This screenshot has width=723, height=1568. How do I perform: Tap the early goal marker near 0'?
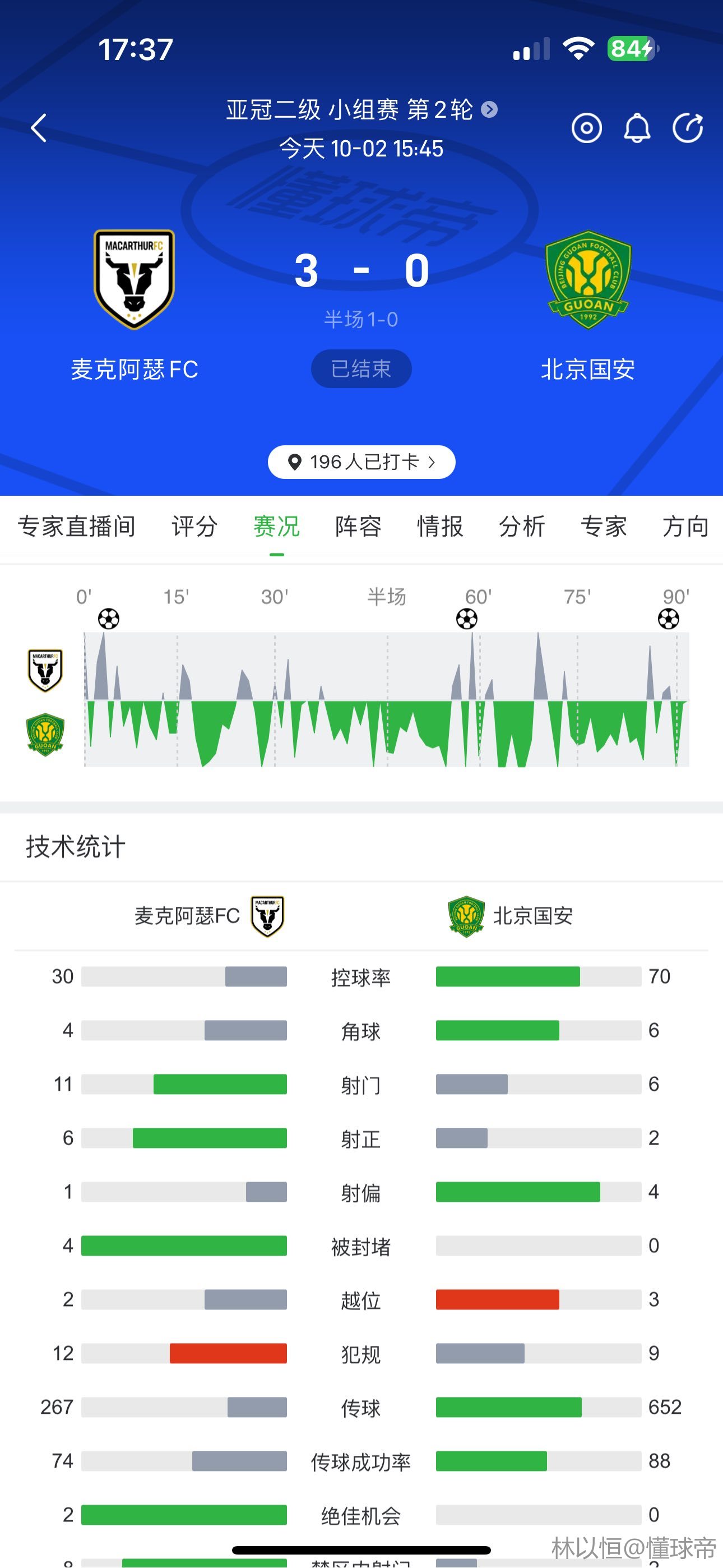tap(108, 619)
